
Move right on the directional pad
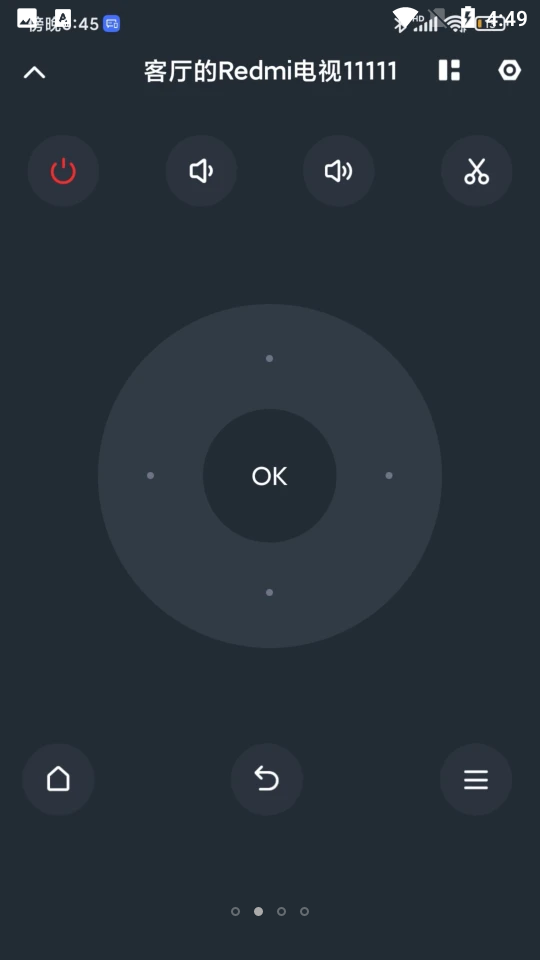[x=389, y=476]
